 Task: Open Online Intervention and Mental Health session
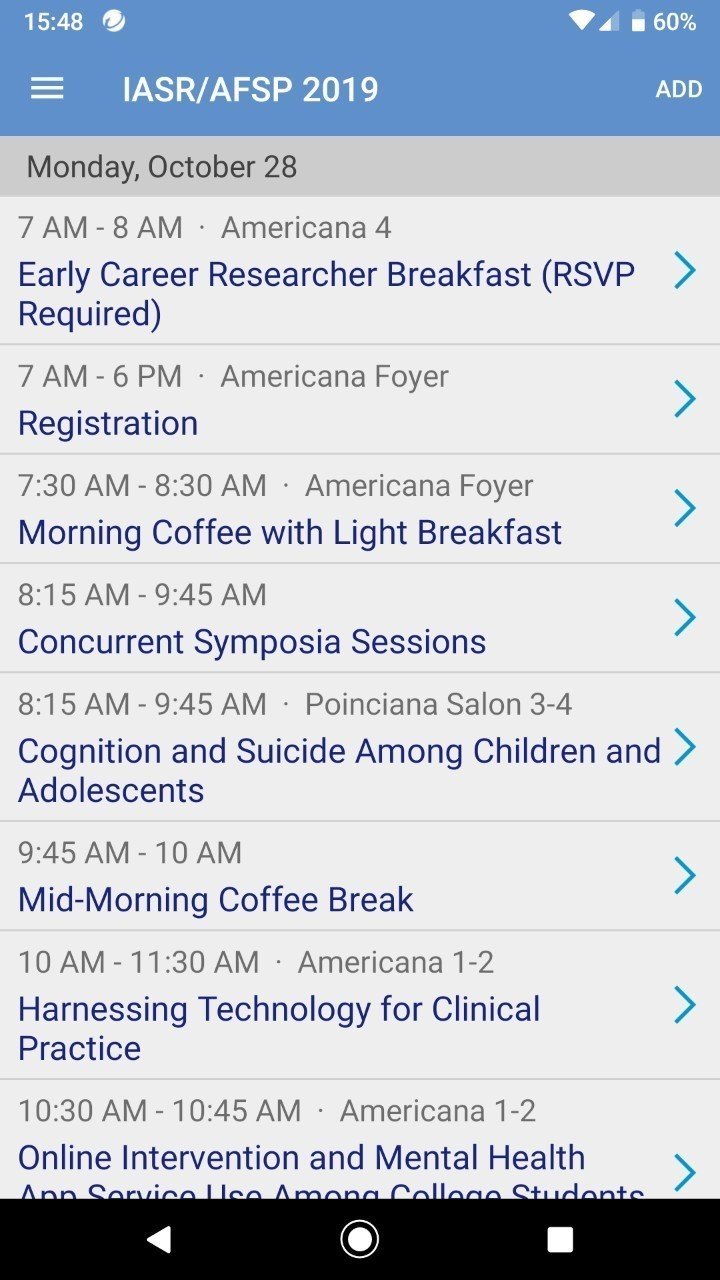click(x=360, y=1139)
